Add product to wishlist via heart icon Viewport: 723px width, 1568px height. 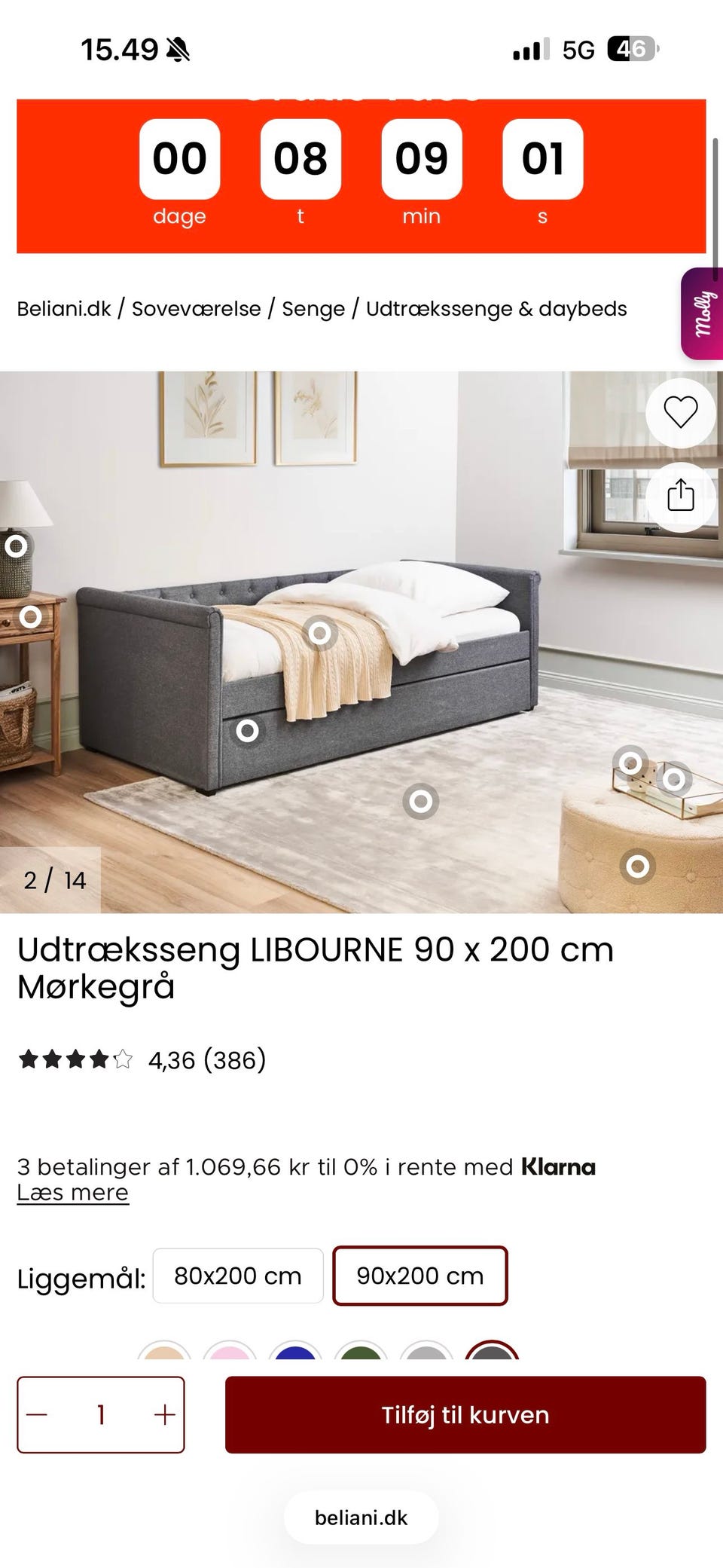680,413
